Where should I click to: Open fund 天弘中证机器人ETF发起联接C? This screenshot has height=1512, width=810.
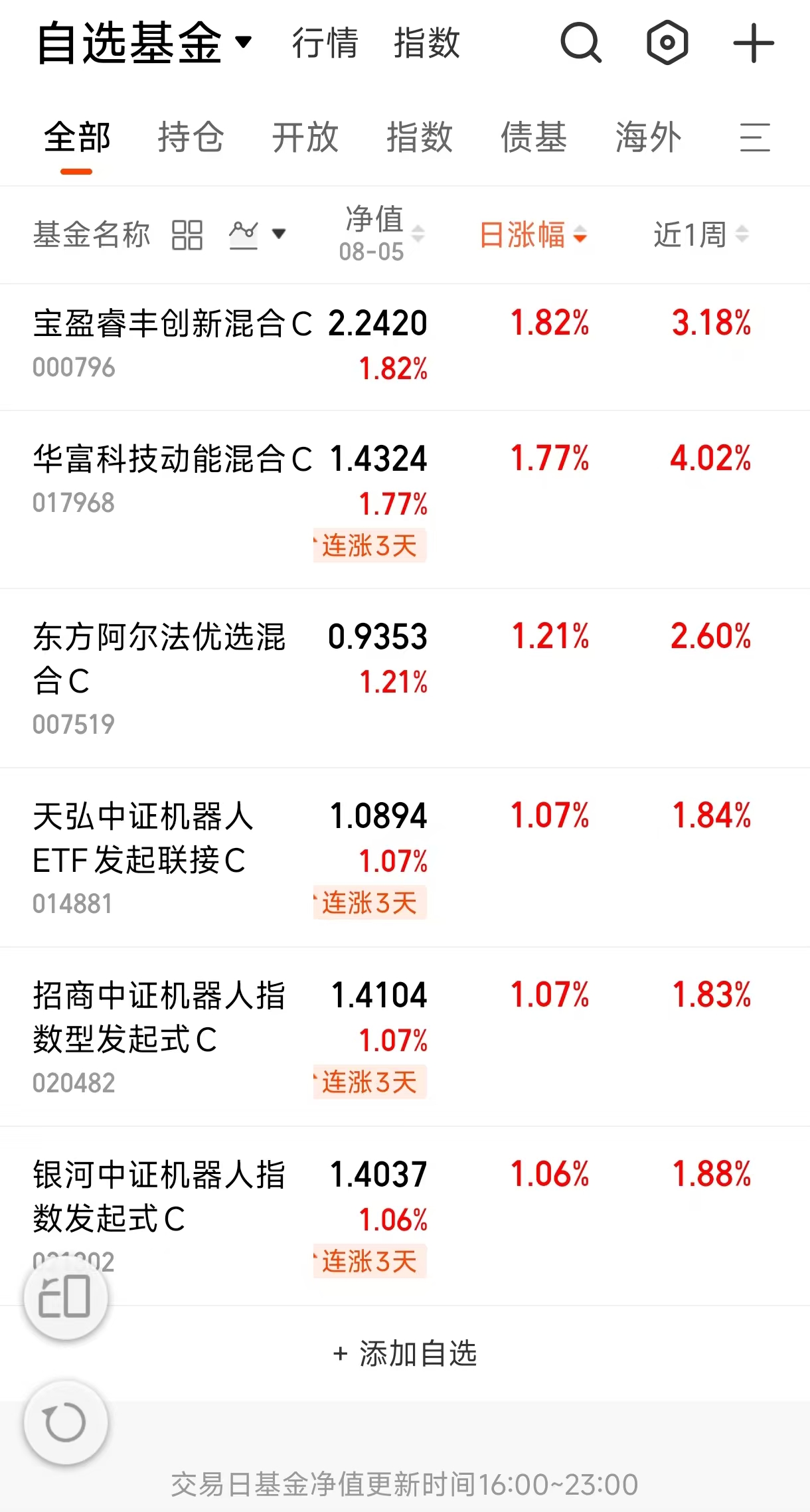pyautogui.click(x=405, y=857)
